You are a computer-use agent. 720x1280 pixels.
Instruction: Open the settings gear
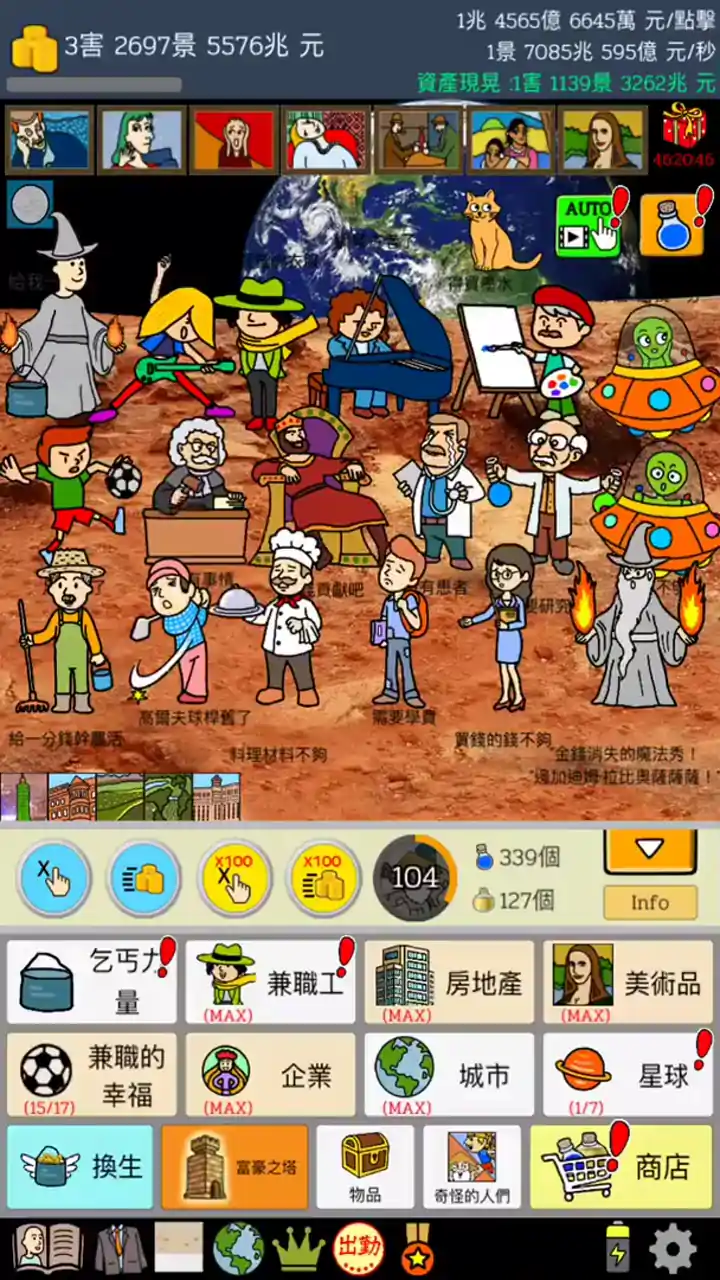pos(673,1249)
